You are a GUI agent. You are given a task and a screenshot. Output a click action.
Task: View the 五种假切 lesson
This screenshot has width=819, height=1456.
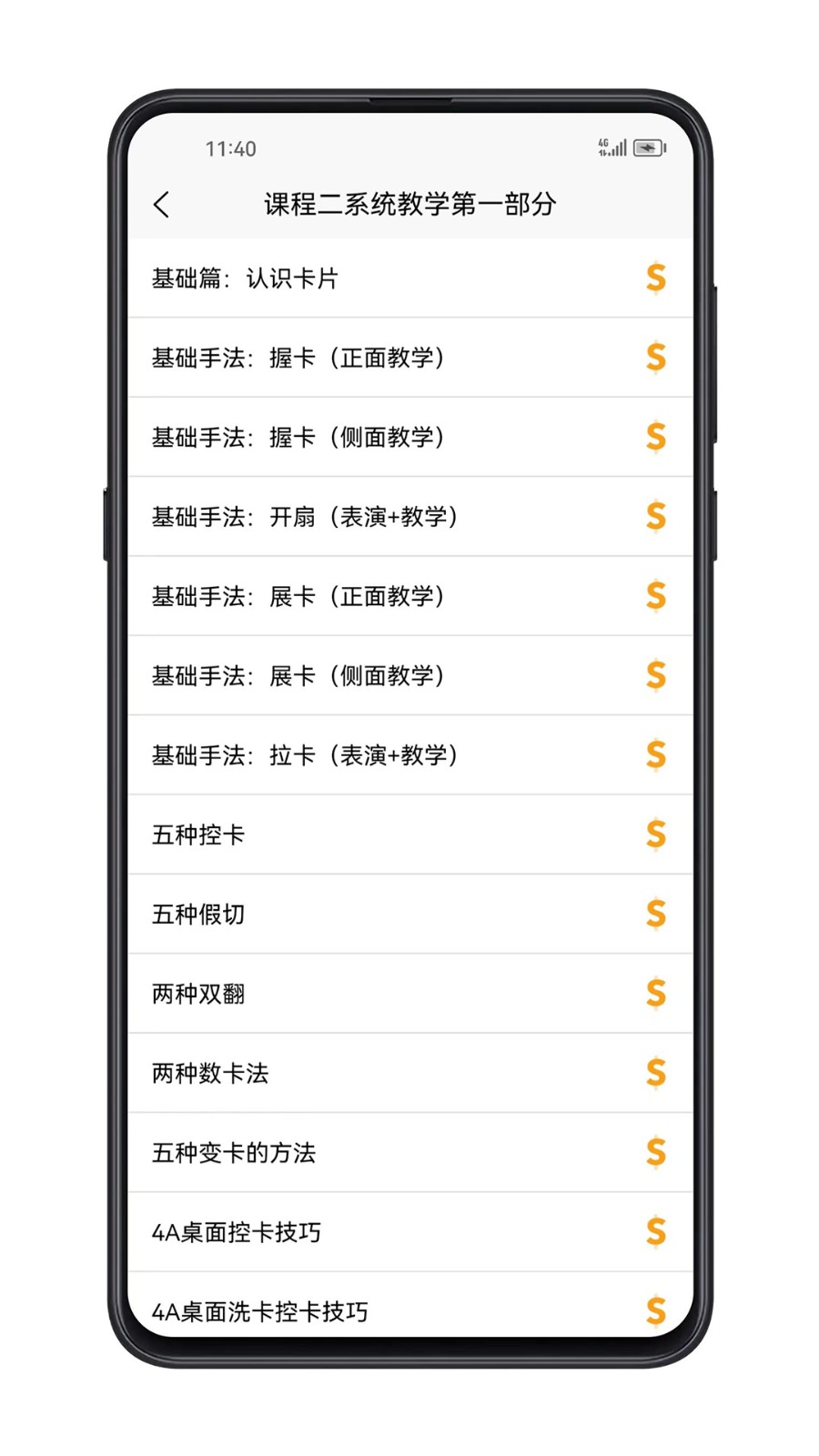point(198,914)
